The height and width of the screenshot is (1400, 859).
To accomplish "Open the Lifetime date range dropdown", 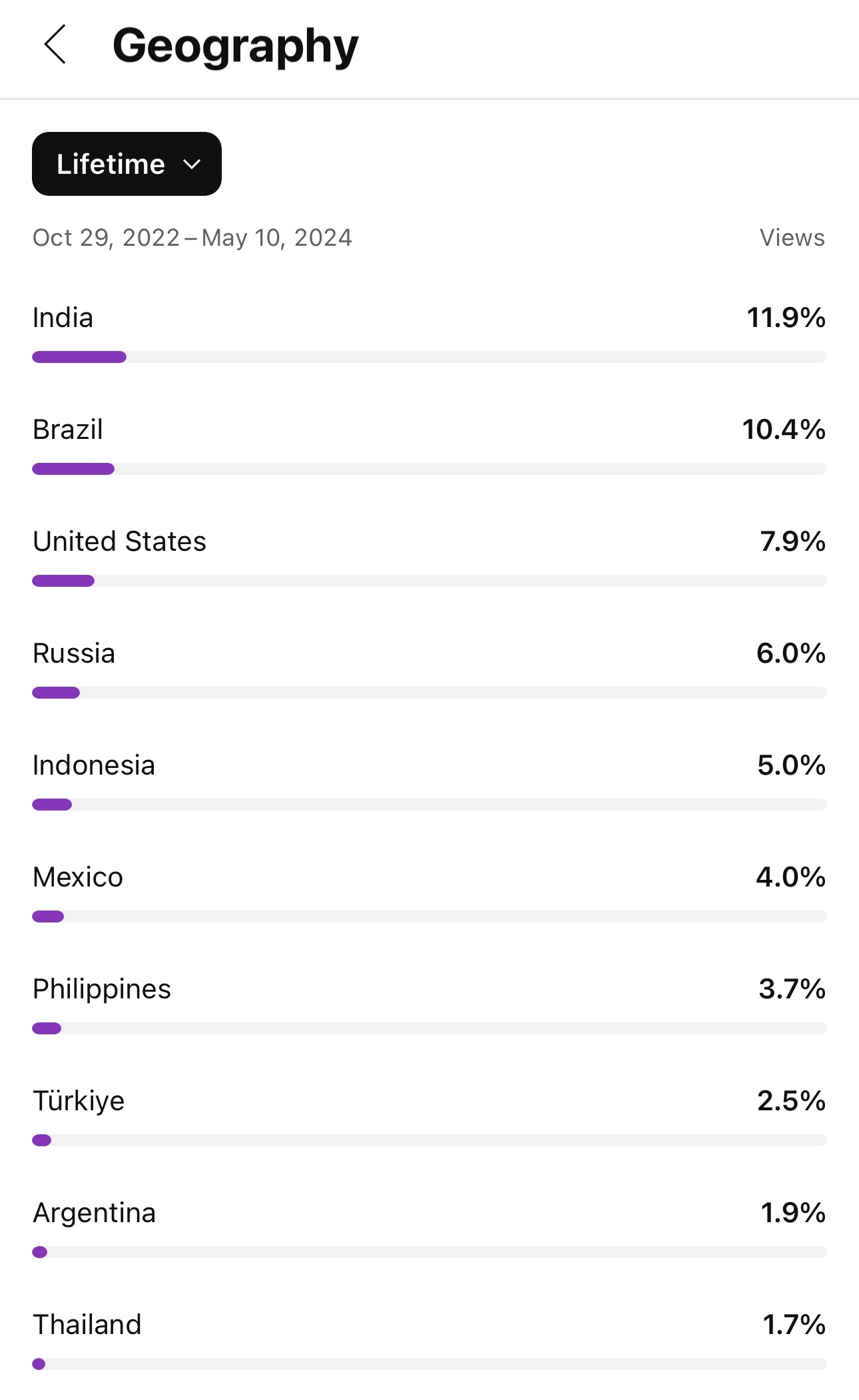I will coord(127,164).
